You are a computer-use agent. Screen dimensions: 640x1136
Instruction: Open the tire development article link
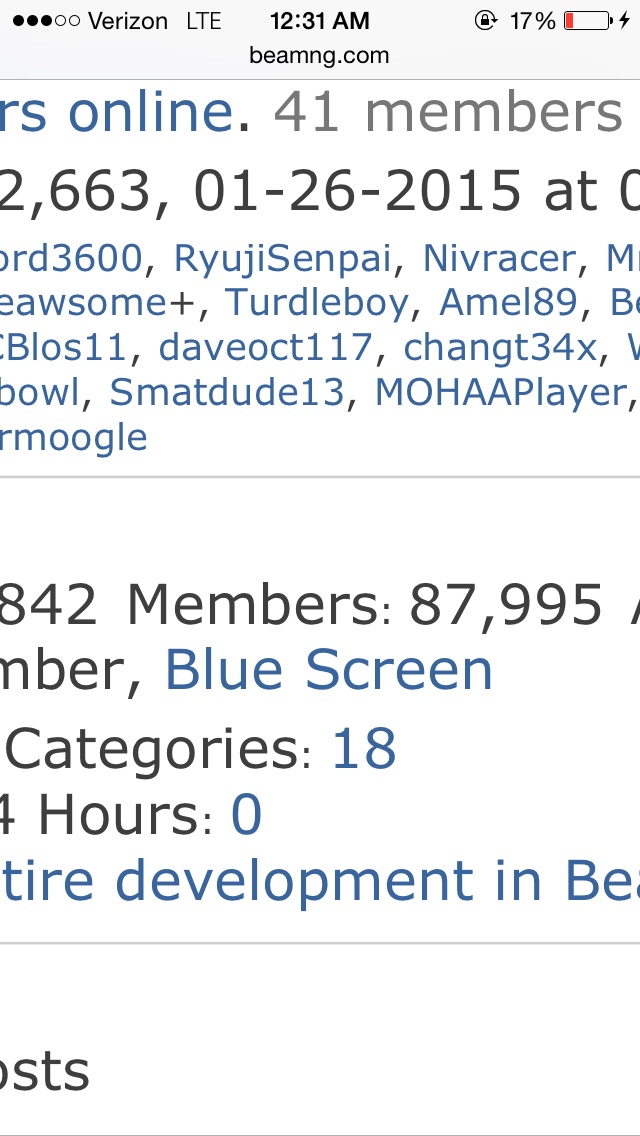click(x=320, y=880)
